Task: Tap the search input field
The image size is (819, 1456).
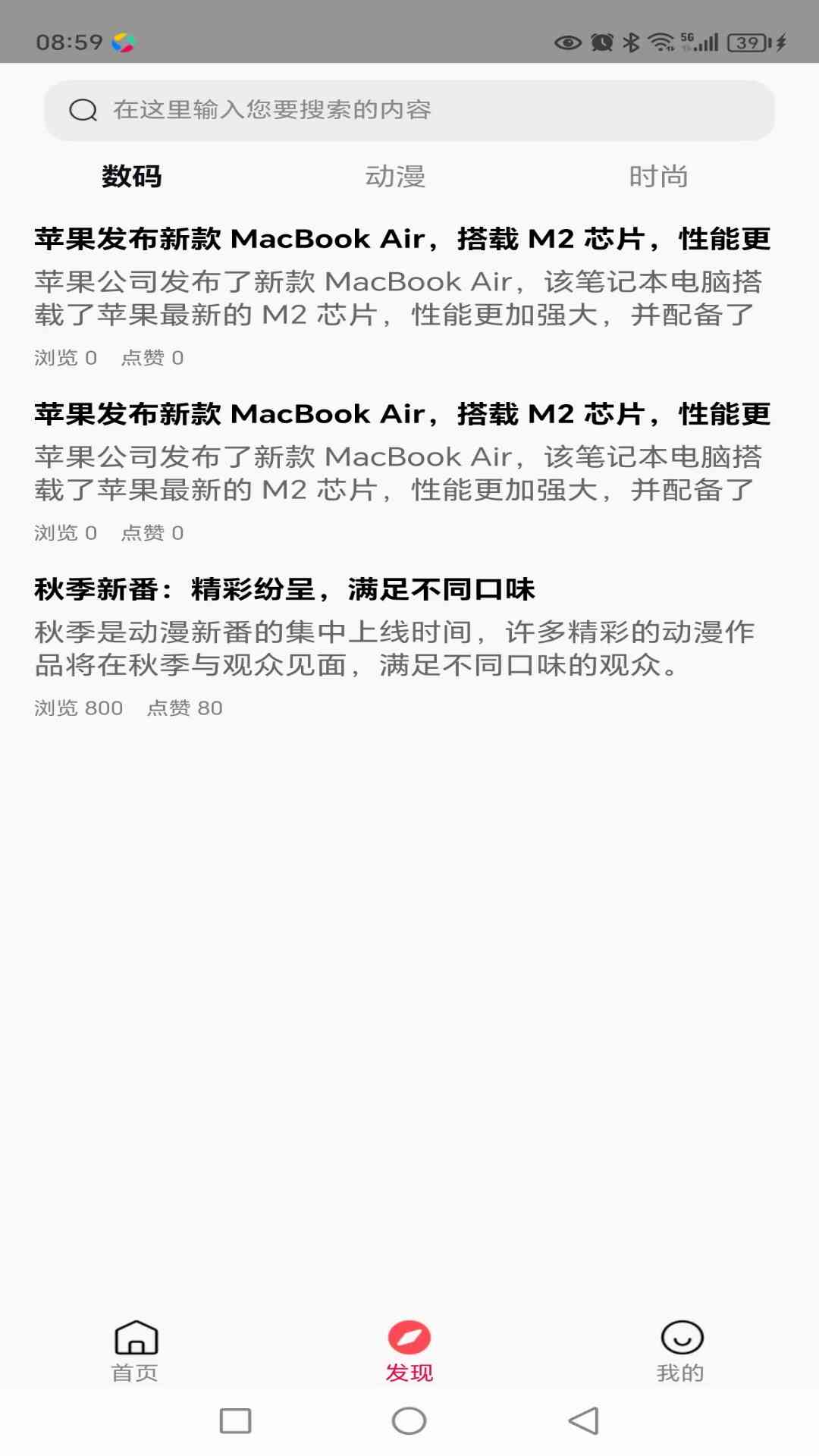Action: coord(409,110)
